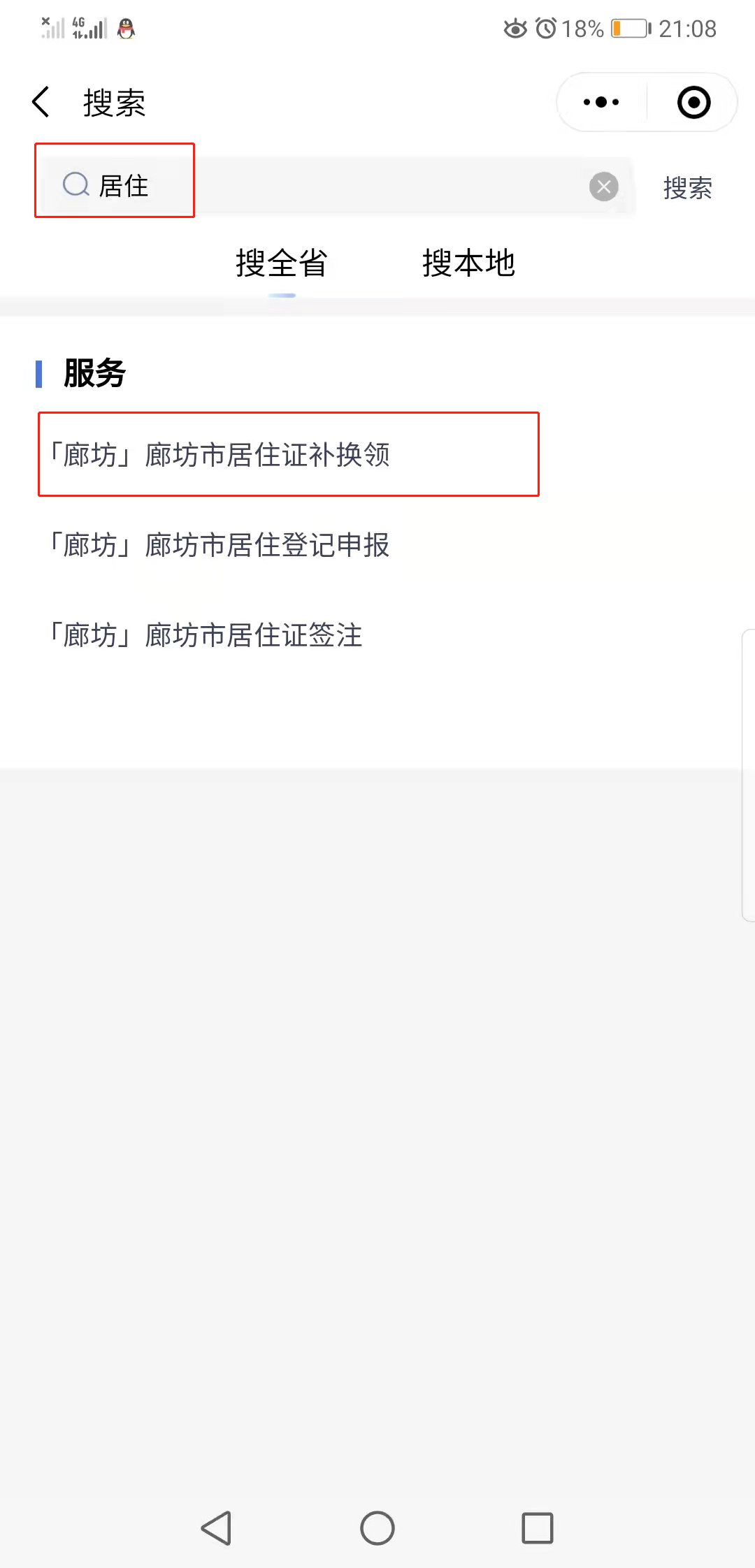Switch to the 搜全省 tab
This screenshot has height=1568, width=755.
click(x=282, y=263)
